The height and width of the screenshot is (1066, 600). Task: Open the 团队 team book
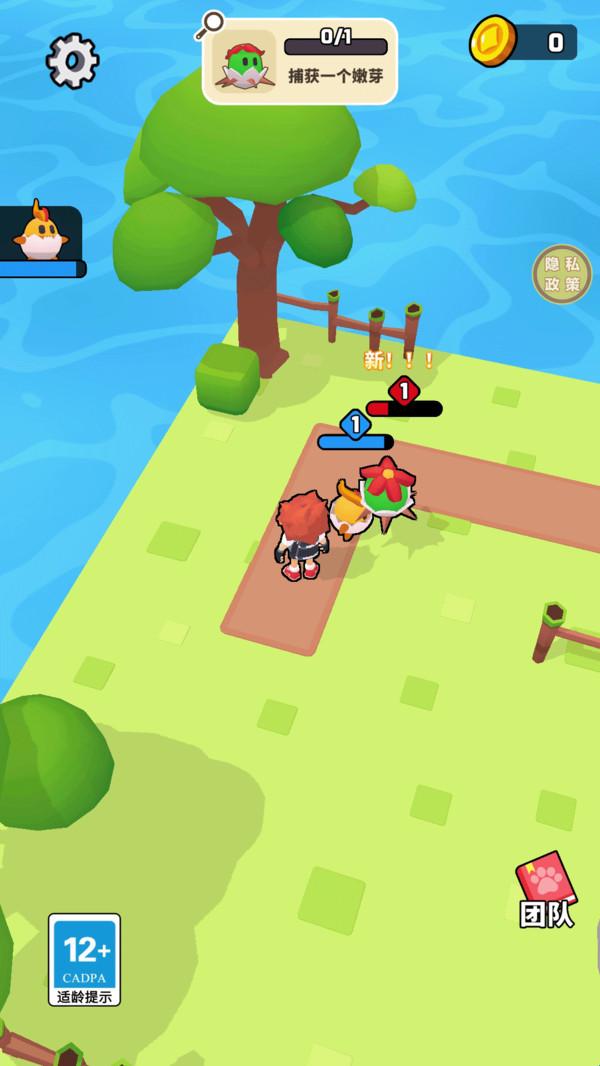tap(546, 890)
